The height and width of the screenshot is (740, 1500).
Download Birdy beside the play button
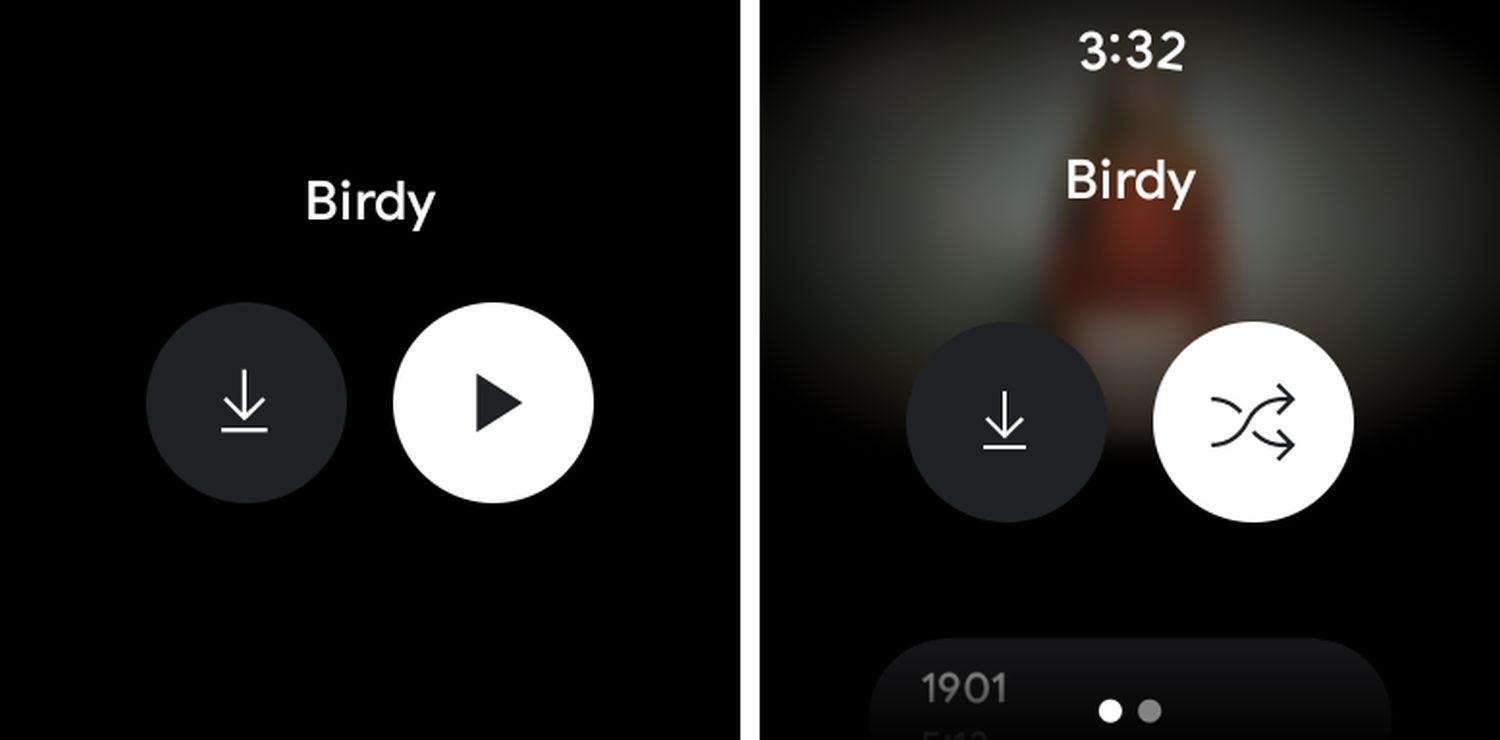point(246,403)
